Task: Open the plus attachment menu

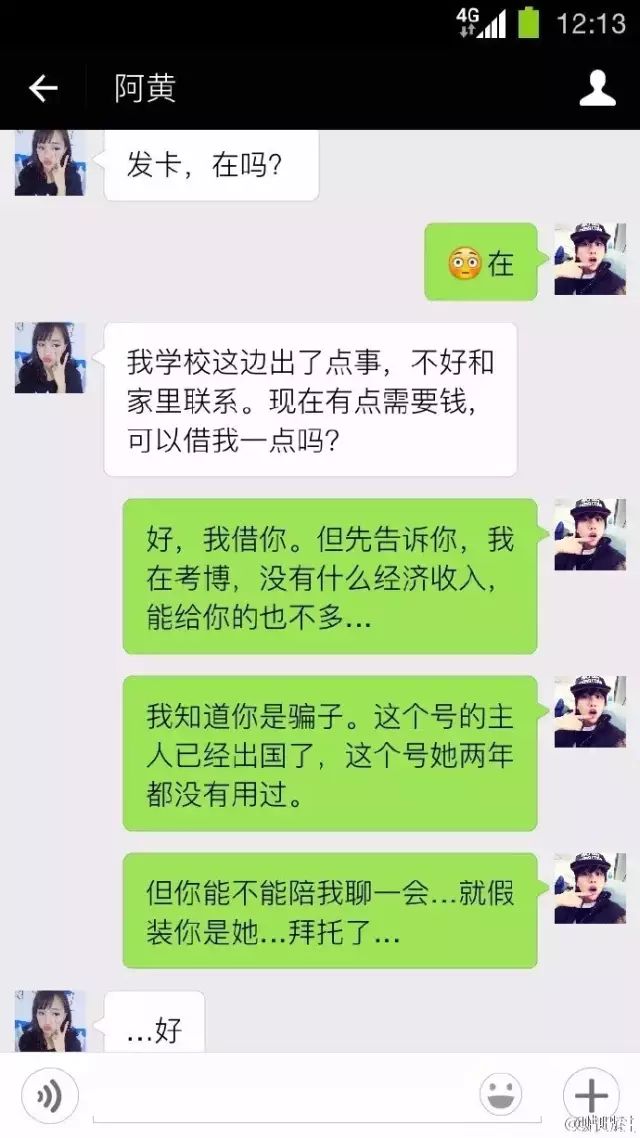Action: tap(591, 1095)
